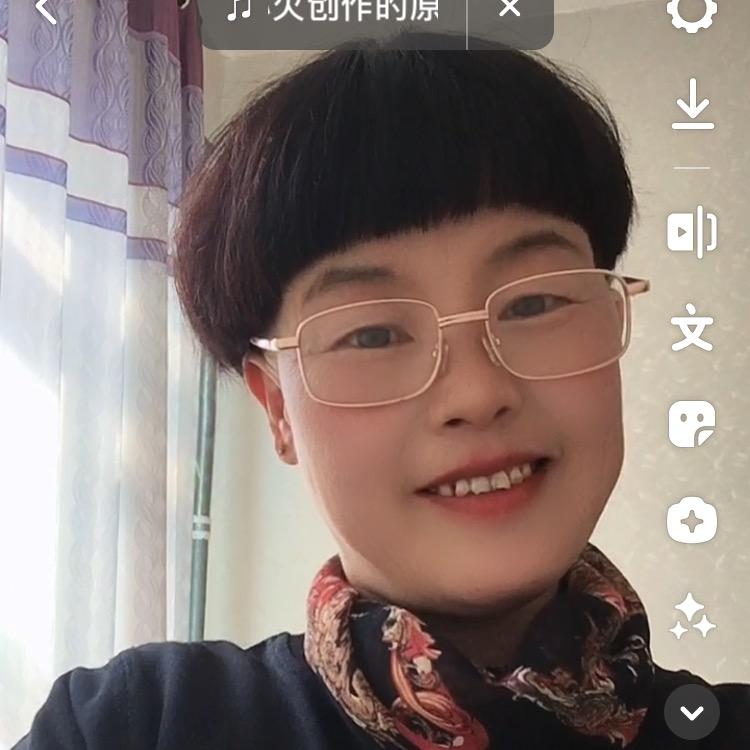Screen dimensions: 750x750
Task: Open the stickers panel
Action: click(x=692, y=424)
